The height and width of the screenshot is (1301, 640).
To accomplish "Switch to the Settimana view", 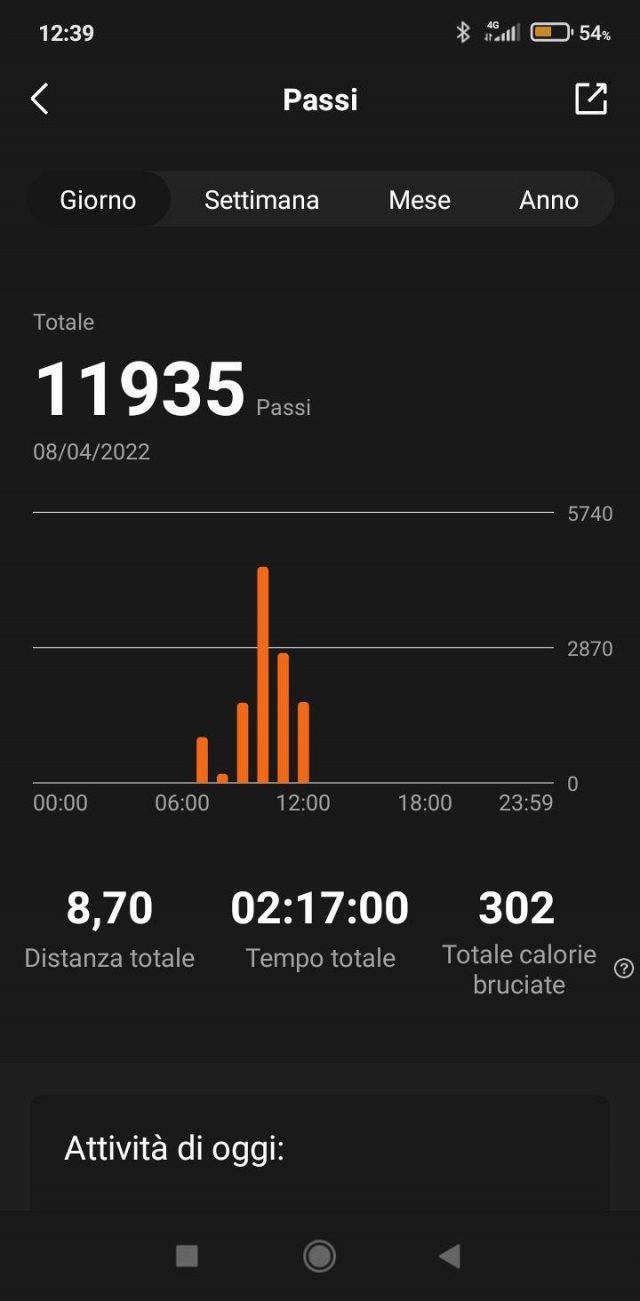I will click(262, 200).
